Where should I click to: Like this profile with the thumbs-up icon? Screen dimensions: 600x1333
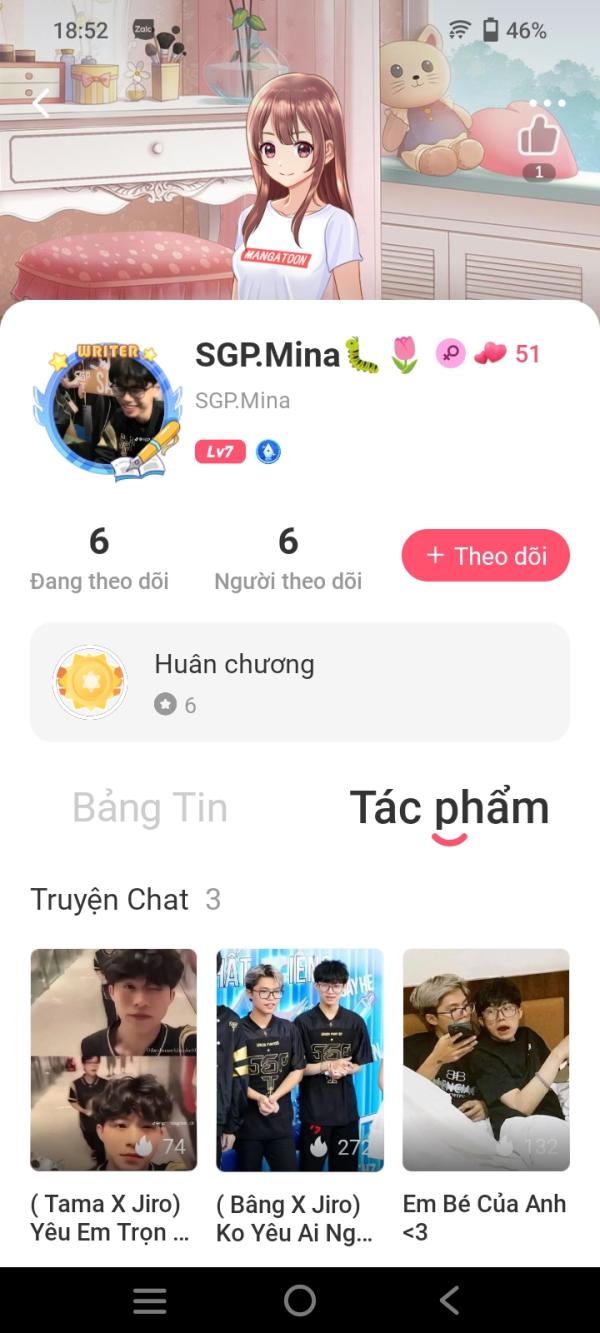pyautogui.click(x=538, y=137)
